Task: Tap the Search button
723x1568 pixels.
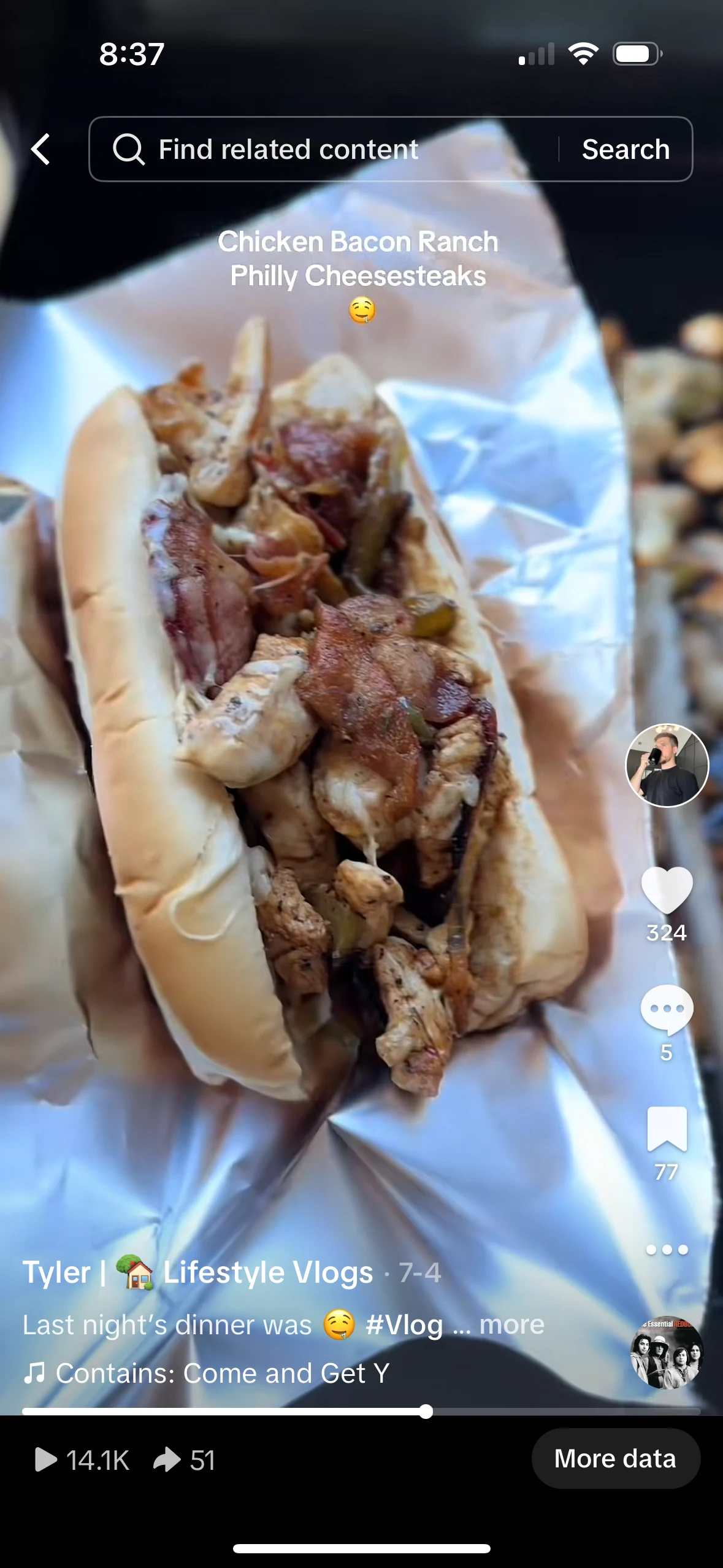Action: click(625, 149)
